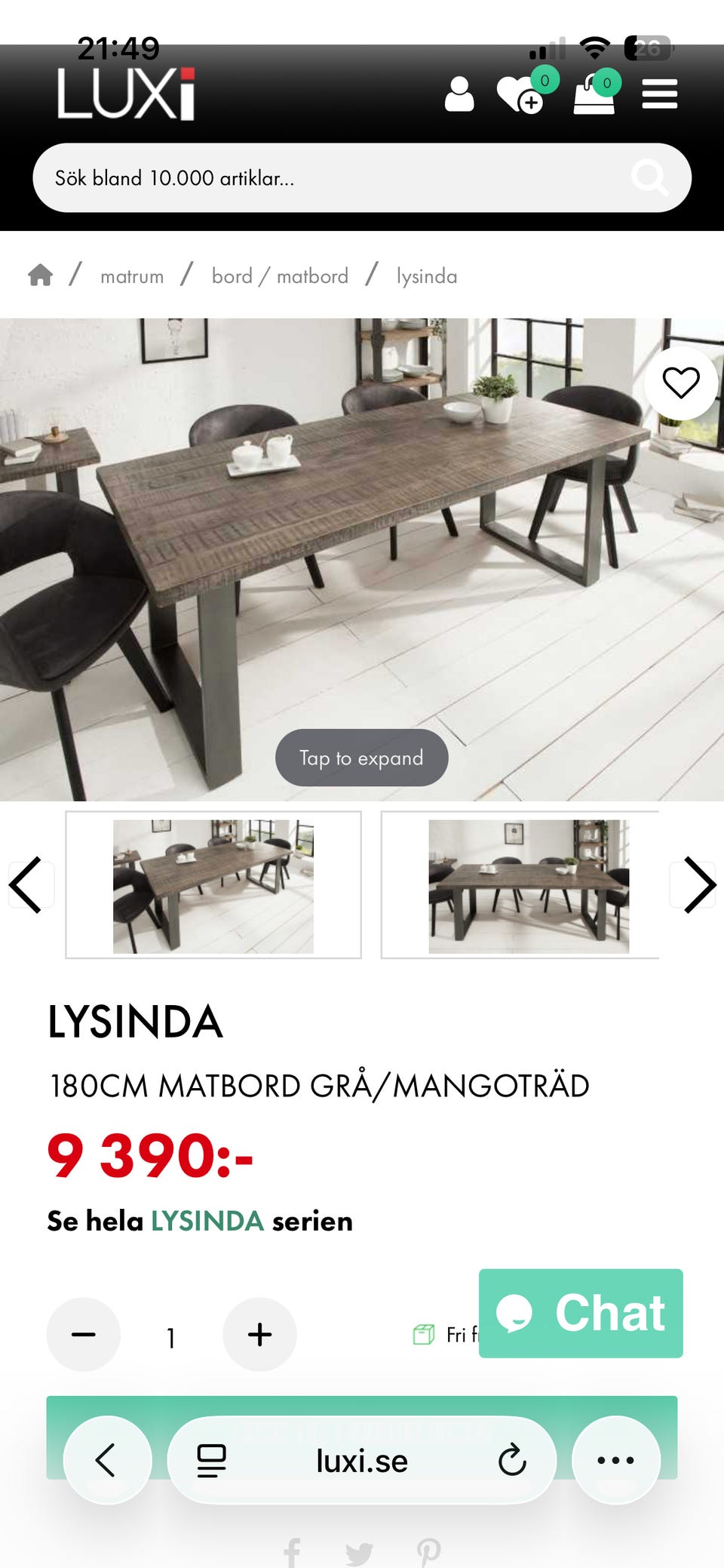Open the shopping bag cart
This screenshot has width=724, height=1568.
(594, 95)
